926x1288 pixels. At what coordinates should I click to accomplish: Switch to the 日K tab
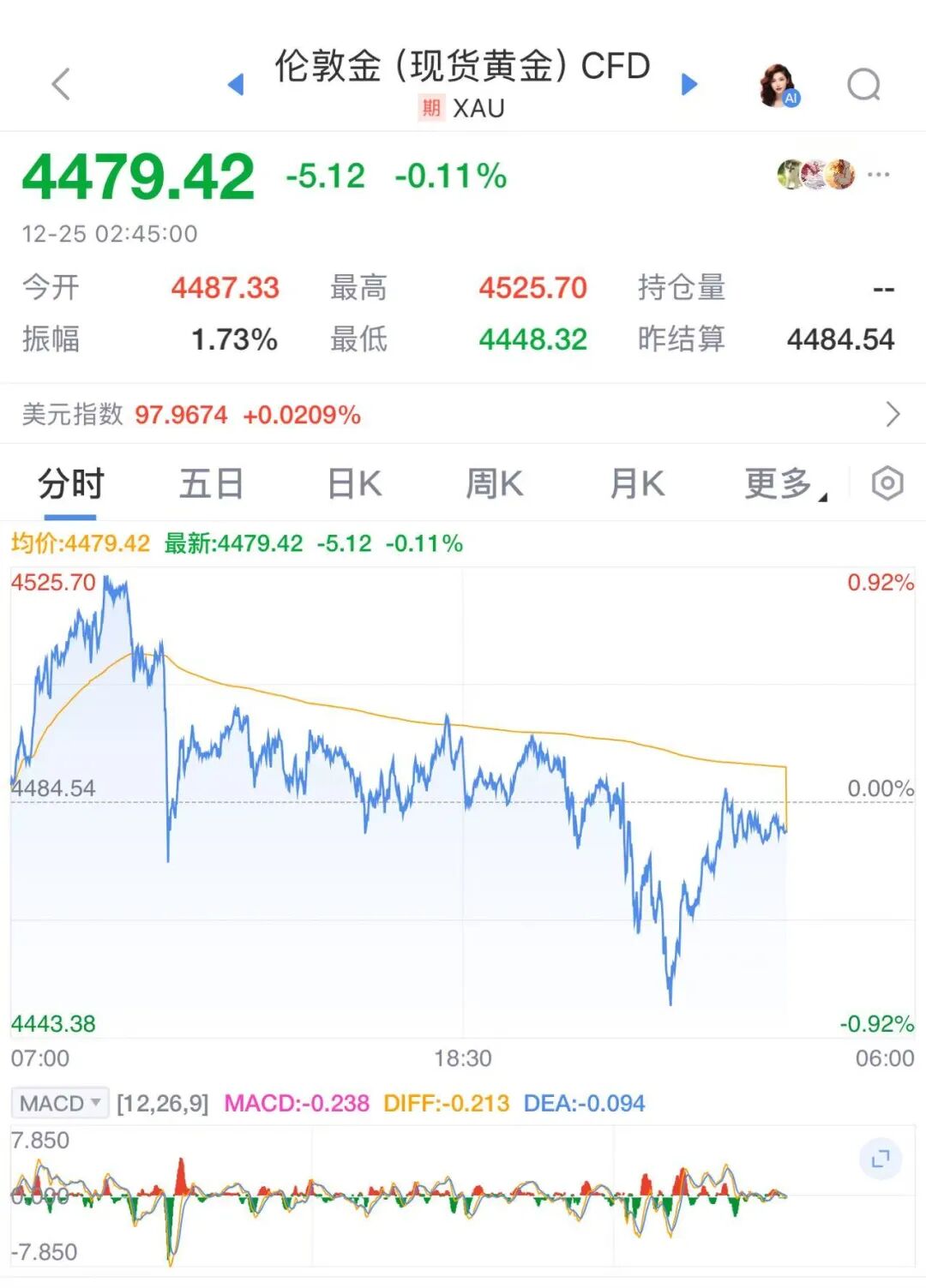tap(354, 484)
